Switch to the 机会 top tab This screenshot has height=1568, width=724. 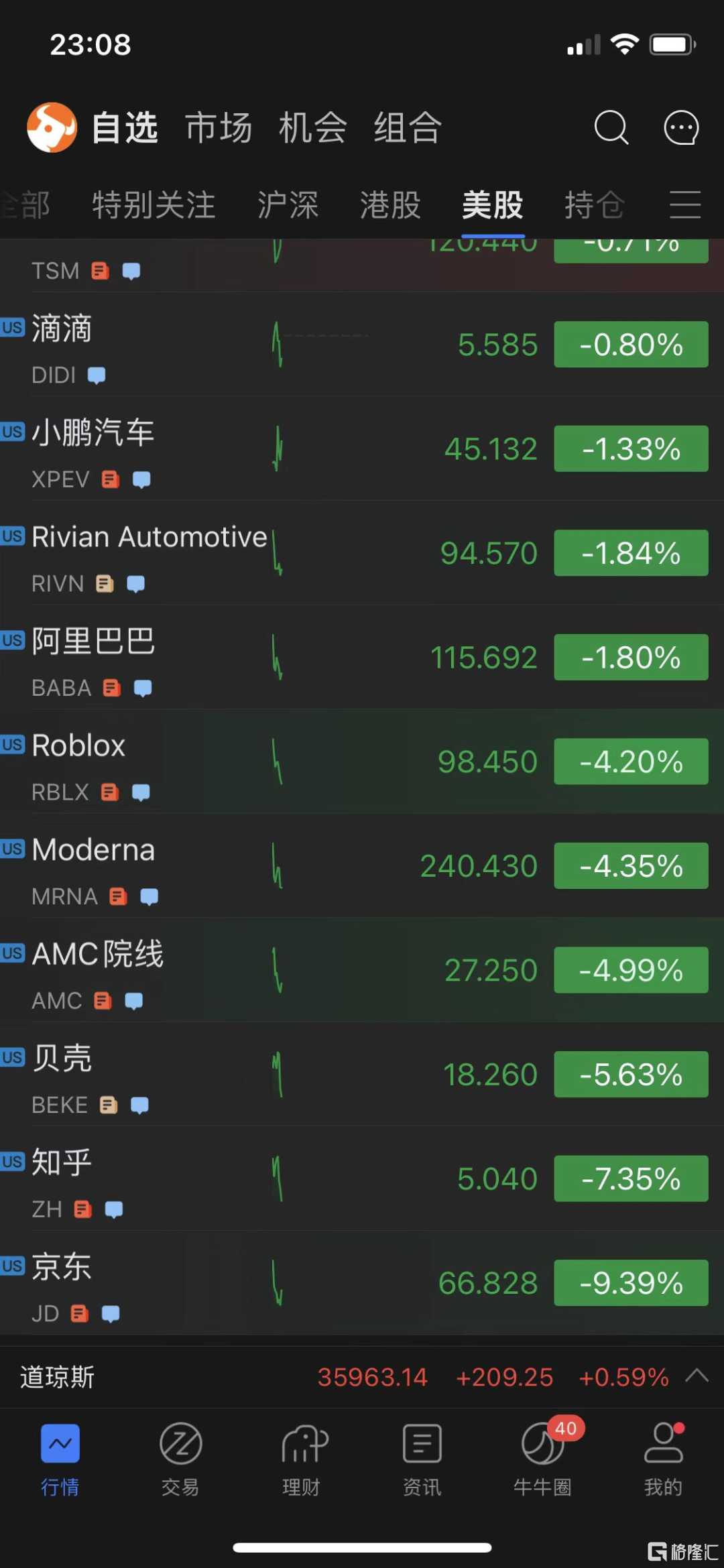click(313, 127)
